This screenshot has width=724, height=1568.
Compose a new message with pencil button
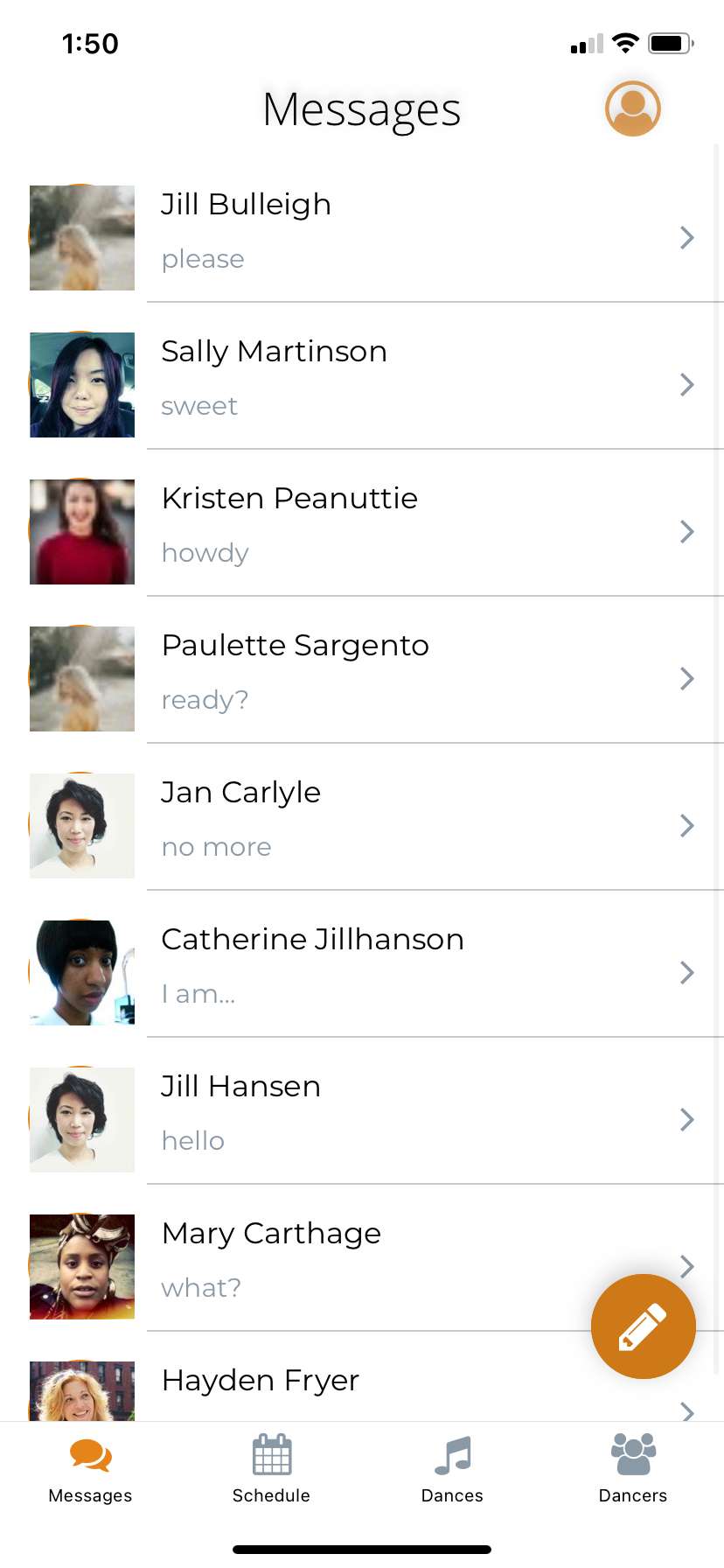(644, 1326)
